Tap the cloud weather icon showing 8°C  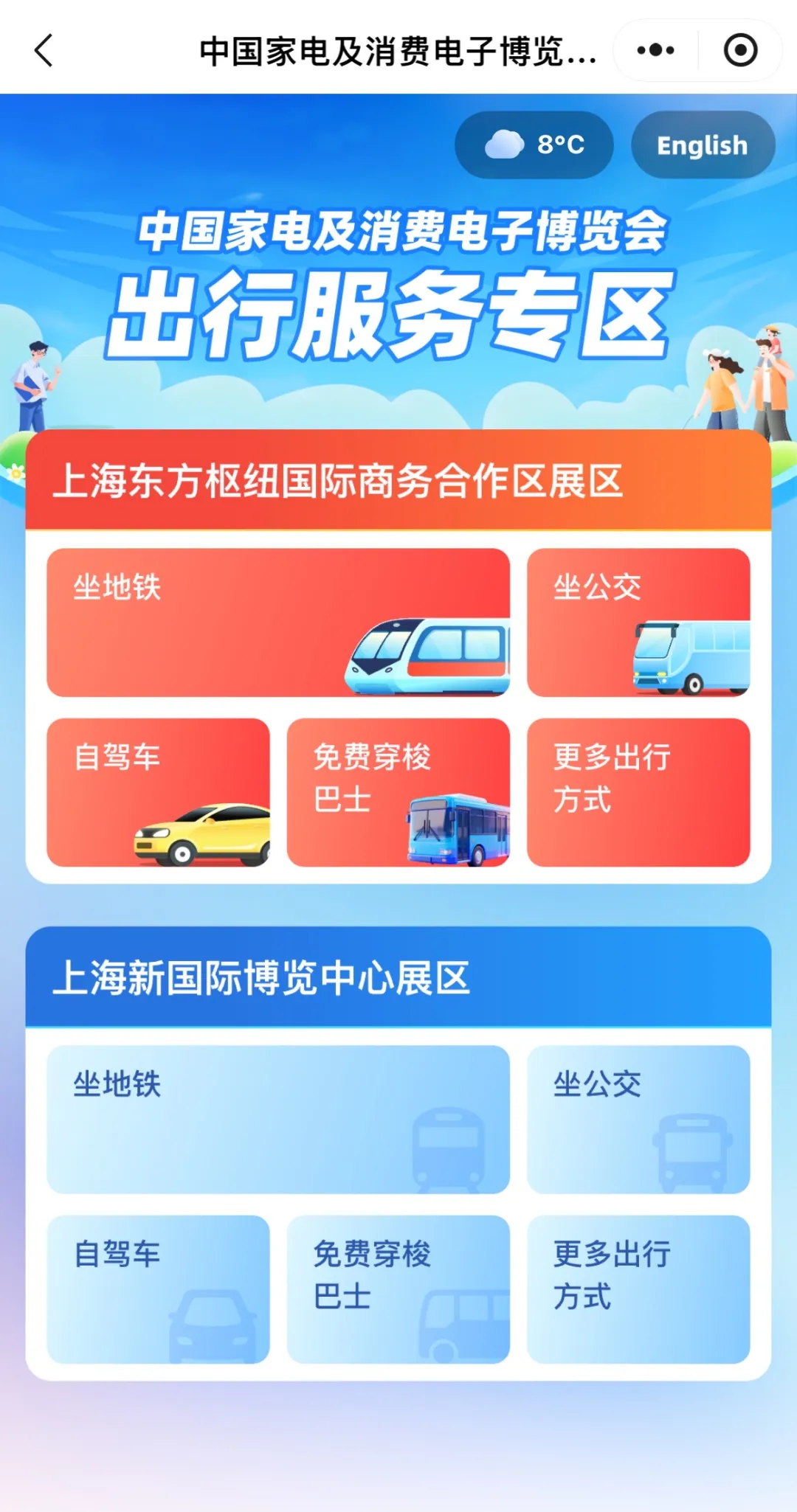[x=504, y=145]
